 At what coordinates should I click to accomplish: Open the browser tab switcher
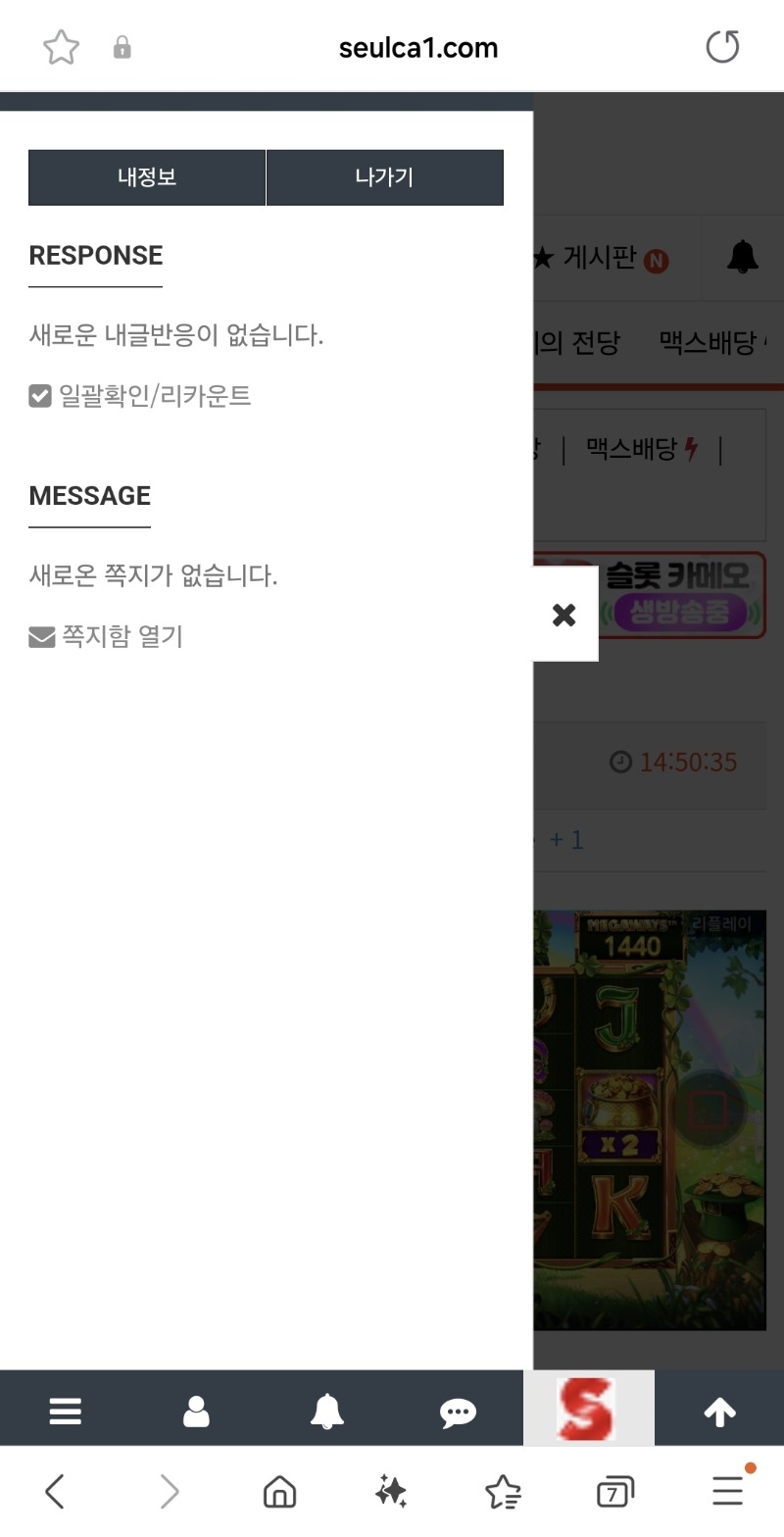click(x=614, y=1492)
